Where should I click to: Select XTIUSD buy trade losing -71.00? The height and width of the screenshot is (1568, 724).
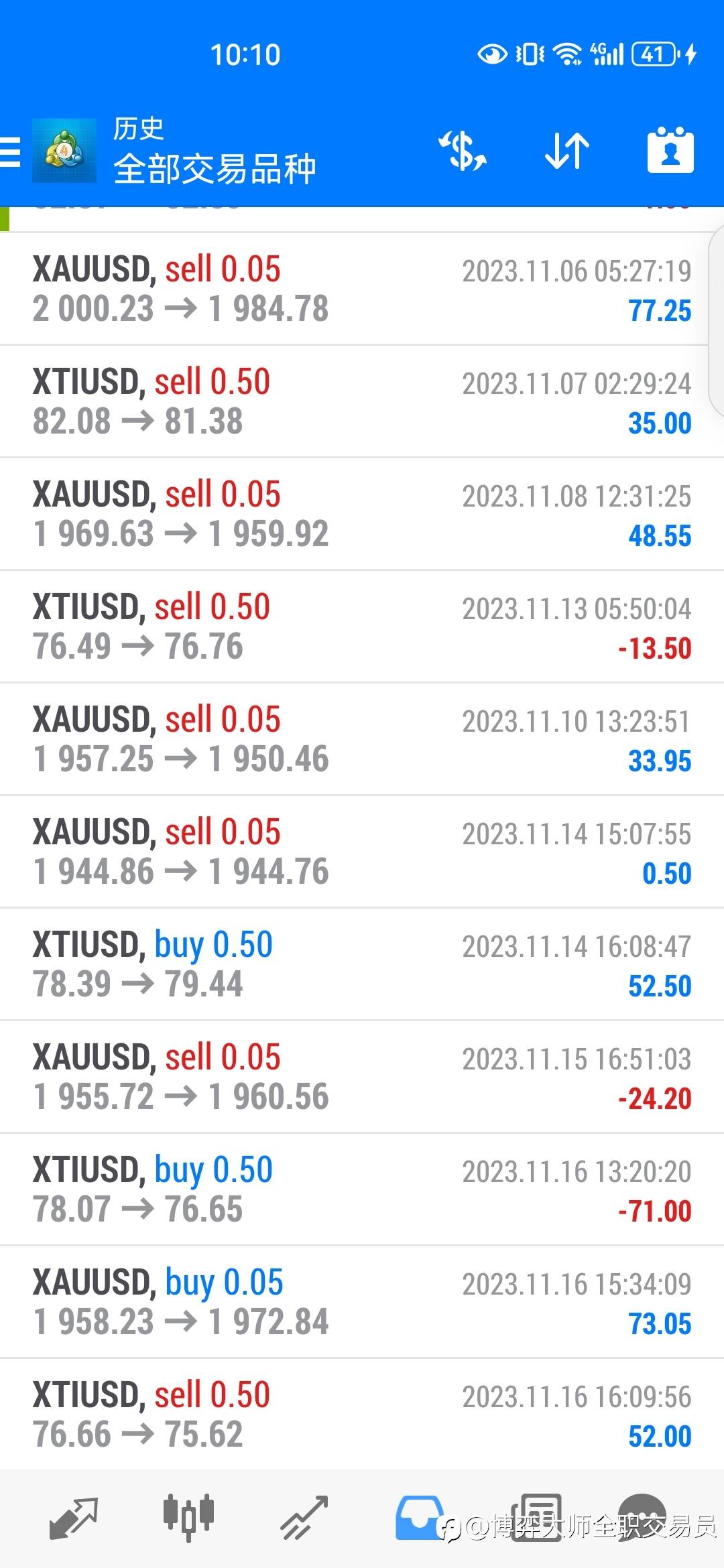tap(361, 1190)
